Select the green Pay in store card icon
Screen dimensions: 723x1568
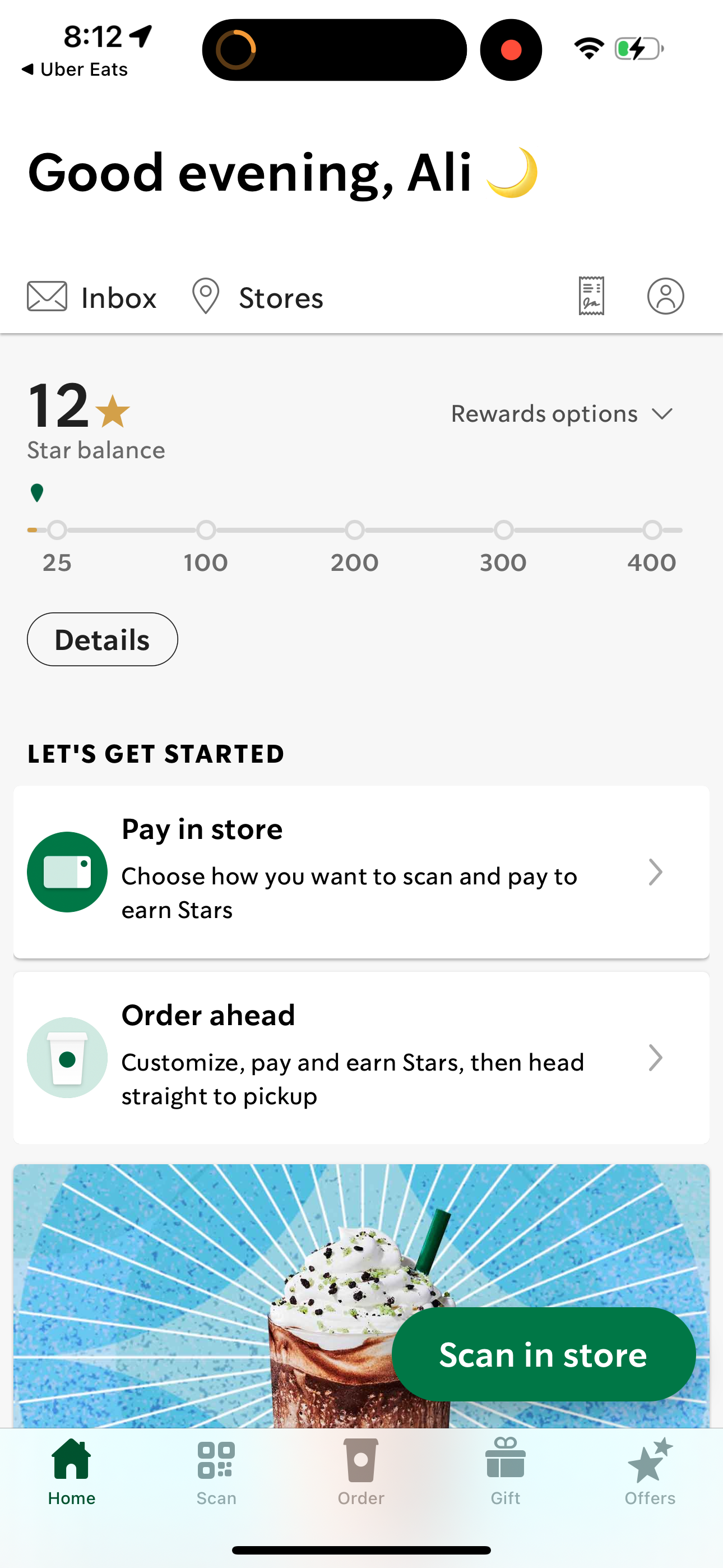click(67, 871)
